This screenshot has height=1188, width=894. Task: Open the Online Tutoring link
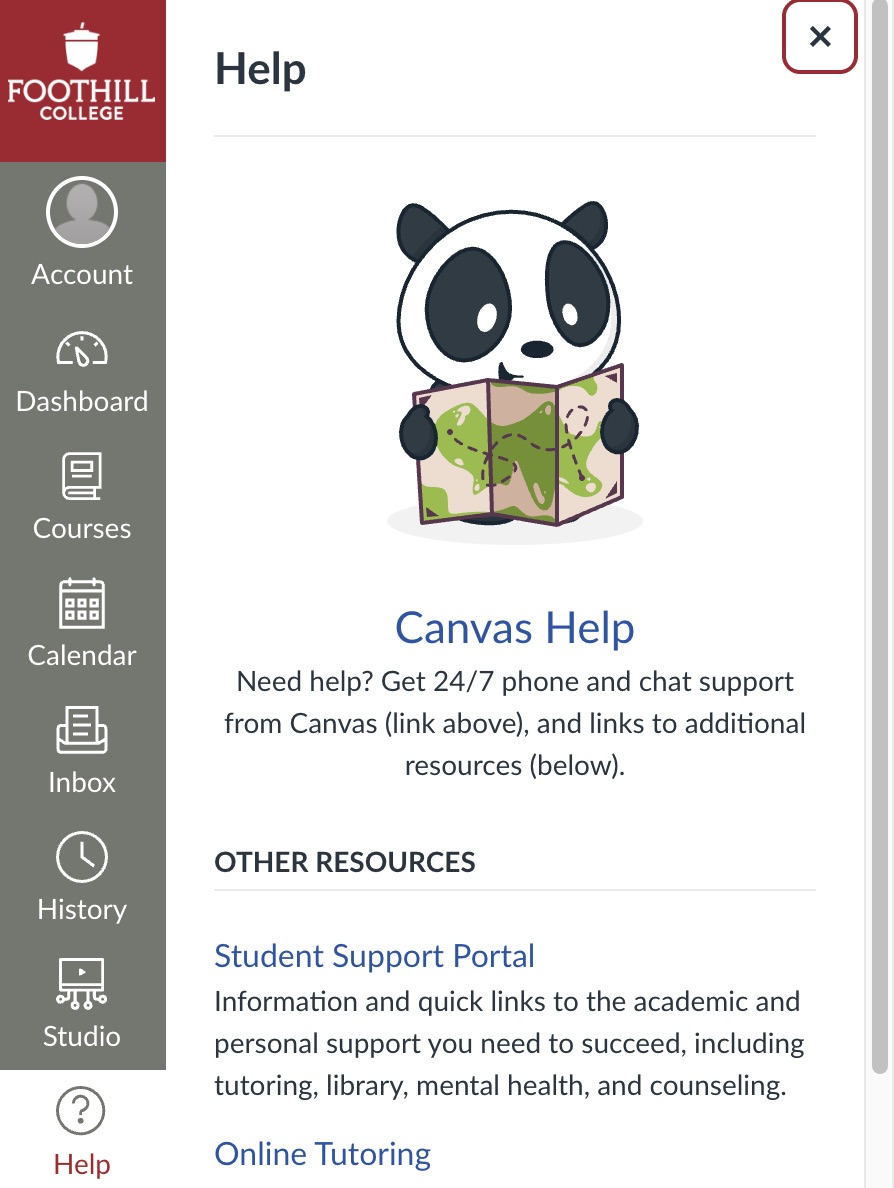(322, 1154)
